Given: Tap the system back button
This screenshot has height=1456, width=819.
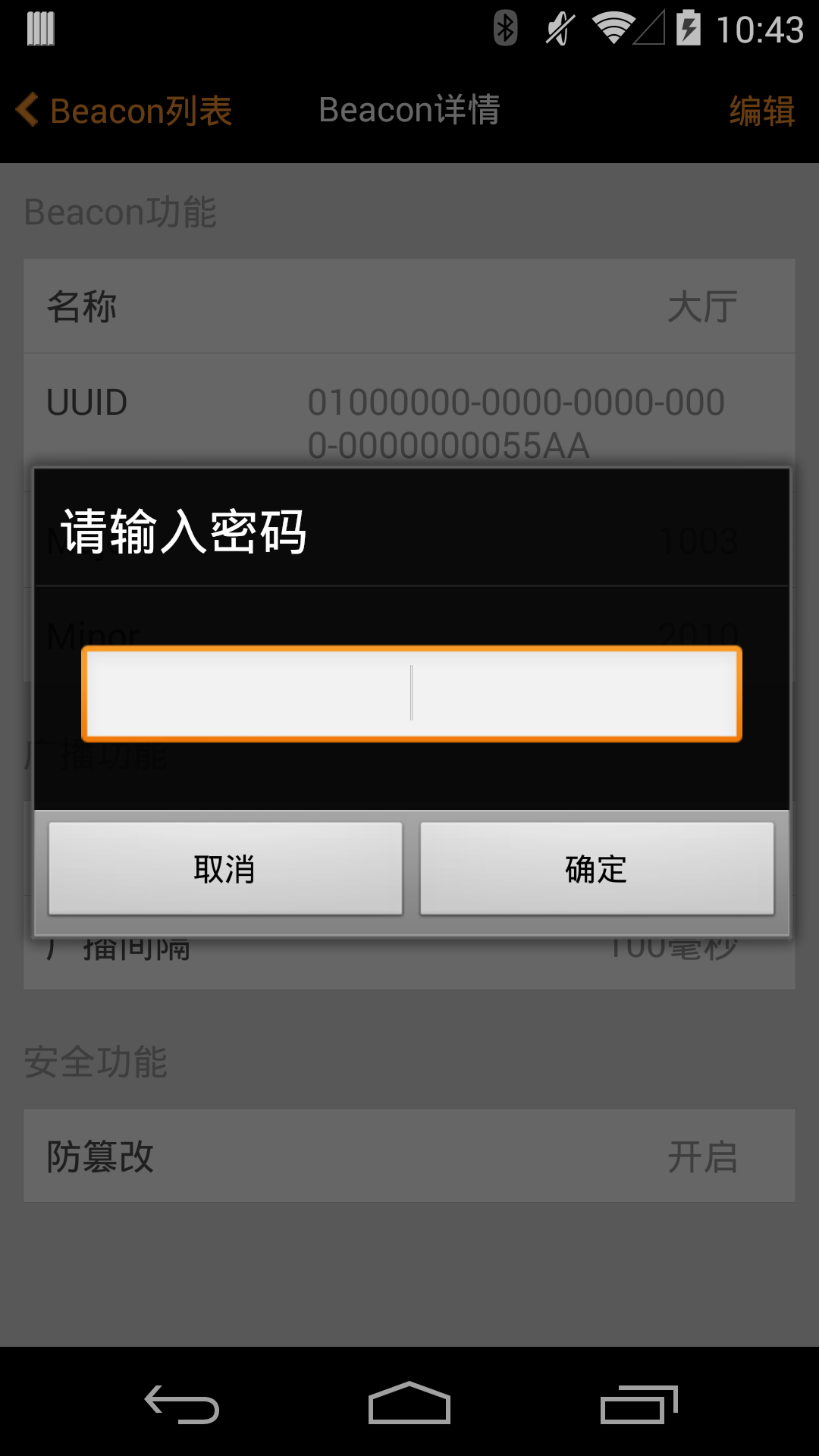Looking at the screenshot, I should [x=182, y=1404].
